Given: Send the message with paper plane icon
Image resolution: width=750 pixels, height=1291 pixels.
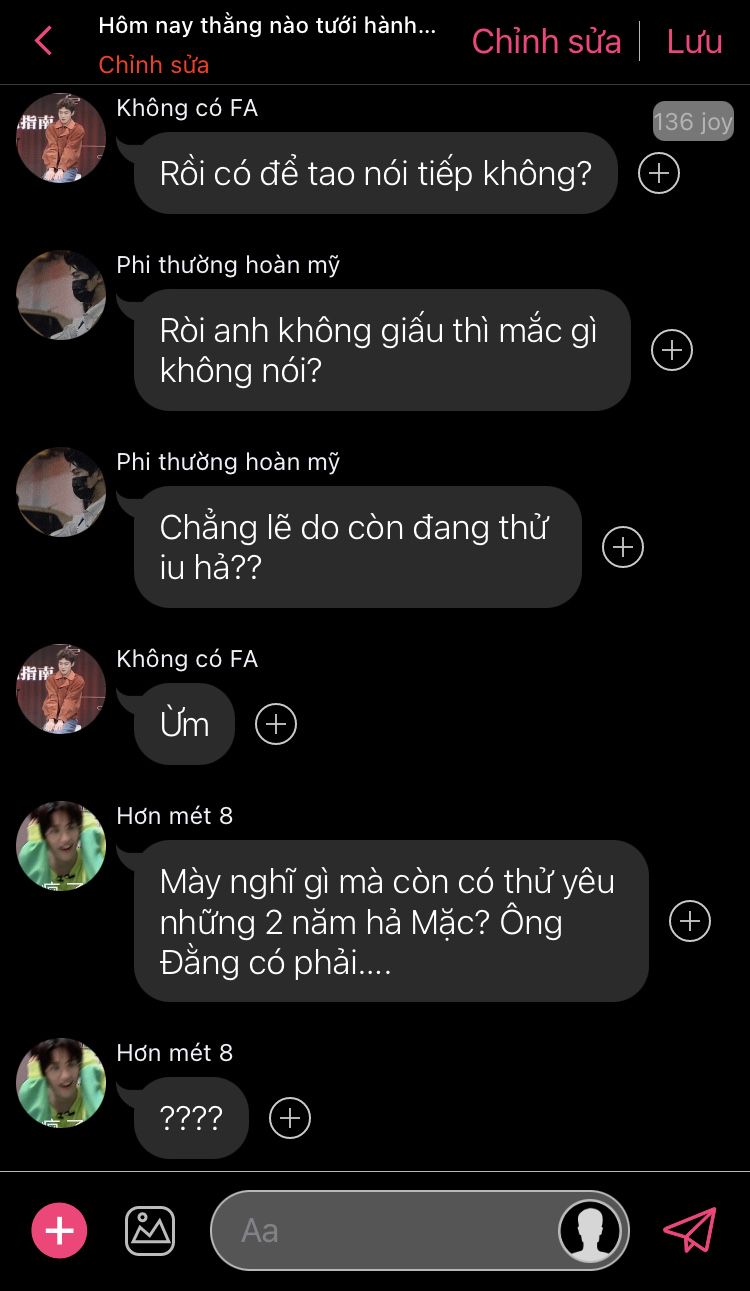Looking at the screenshot, I should [690, 1230].
